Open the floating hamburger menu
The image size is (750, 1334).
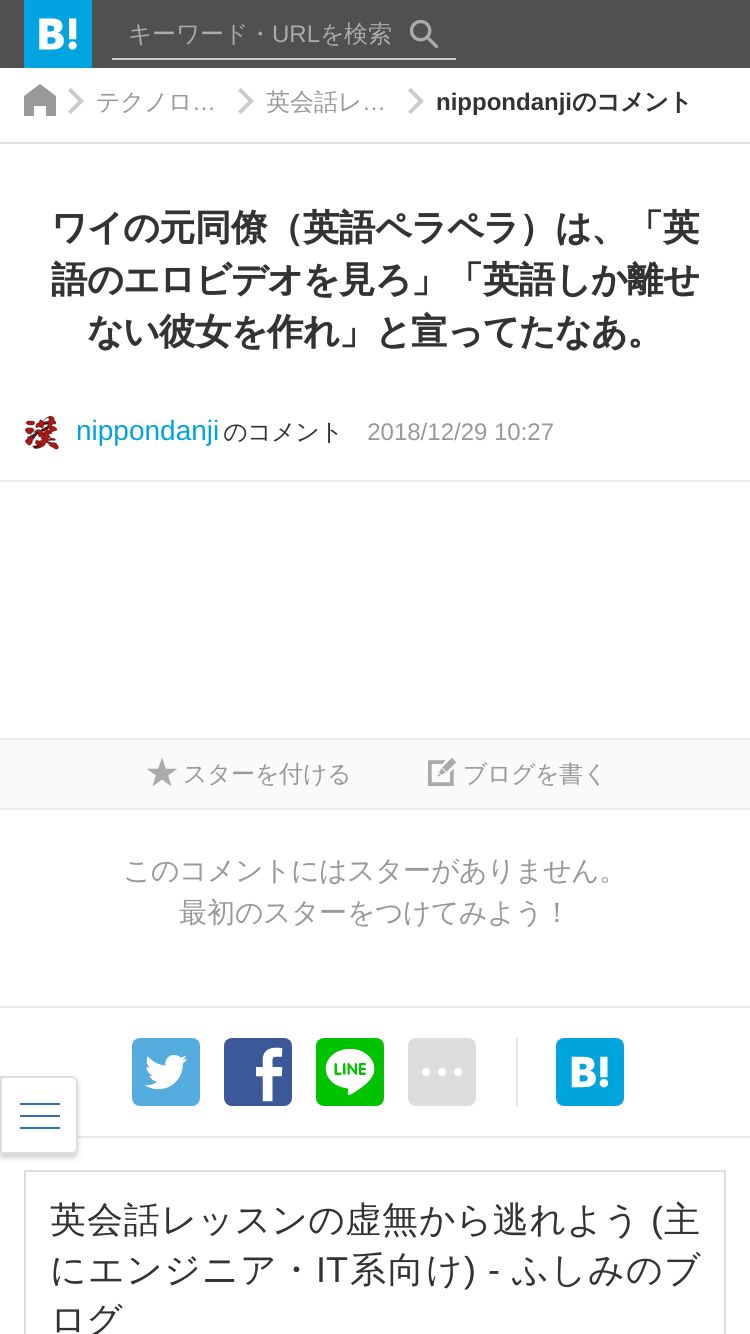point(40,1115)
